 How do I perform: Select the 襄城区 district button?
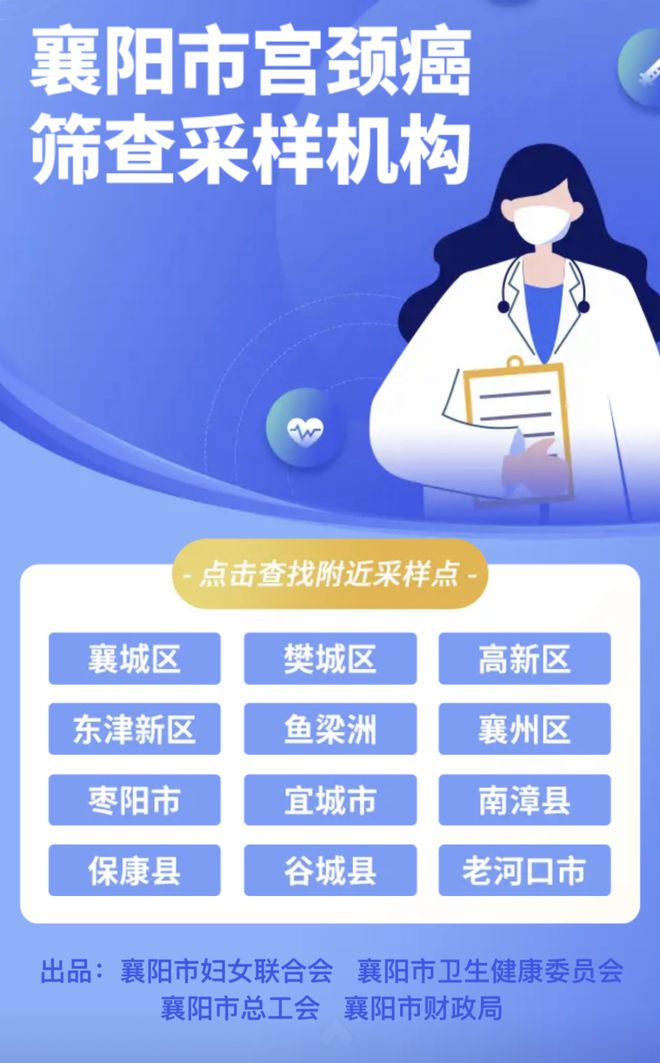(x=134, y=659)
